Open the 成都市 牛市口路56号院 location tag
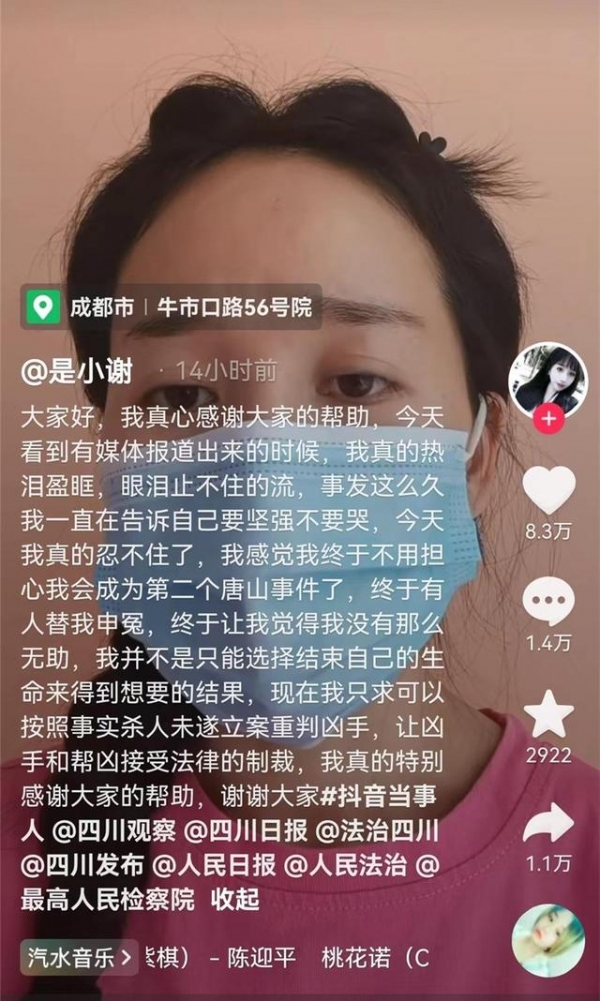The image size is (600, 1001). click(x=171, y=306)
